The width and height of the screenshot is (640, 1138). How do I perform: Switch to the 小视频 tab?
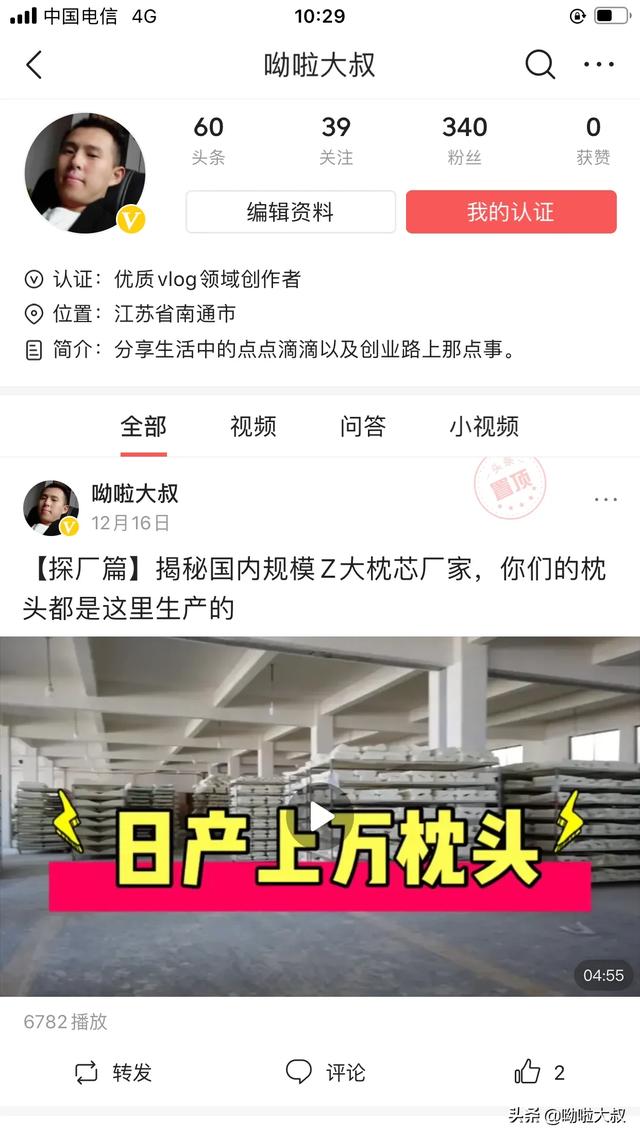click(484, 426)
